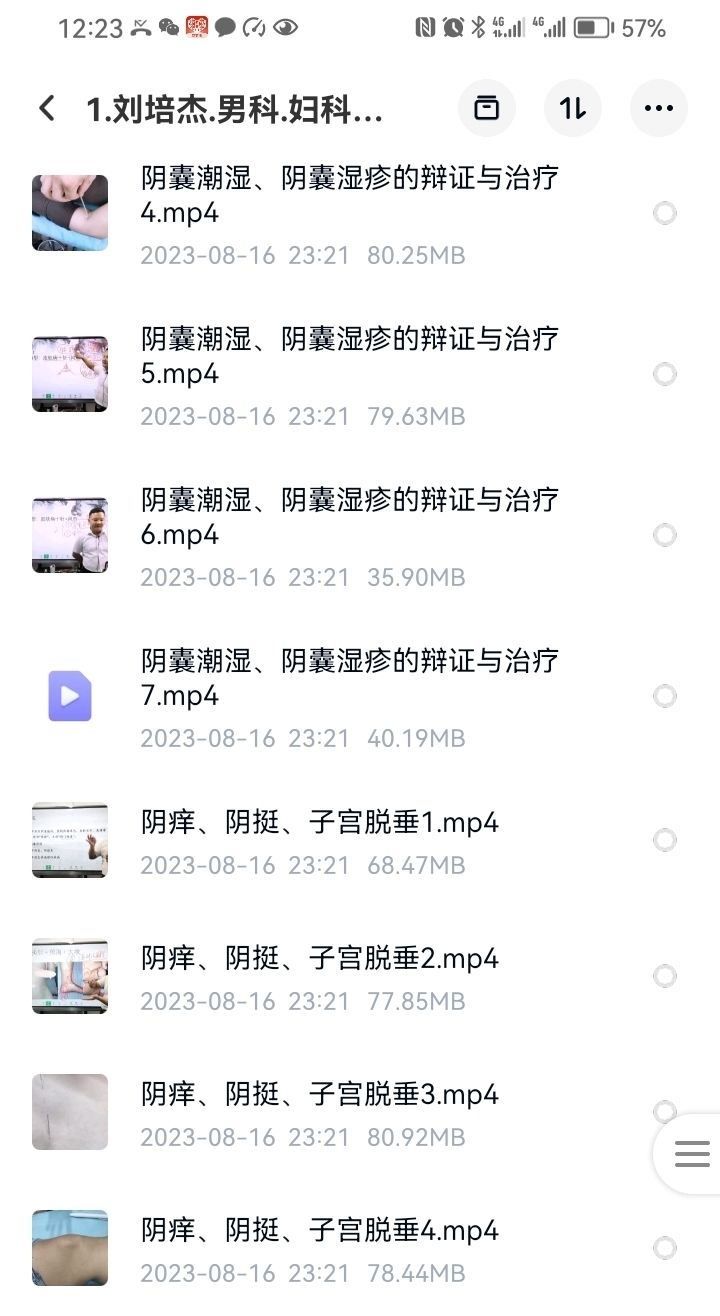Open the three-dot overflow menu

[x=659, y=108]
